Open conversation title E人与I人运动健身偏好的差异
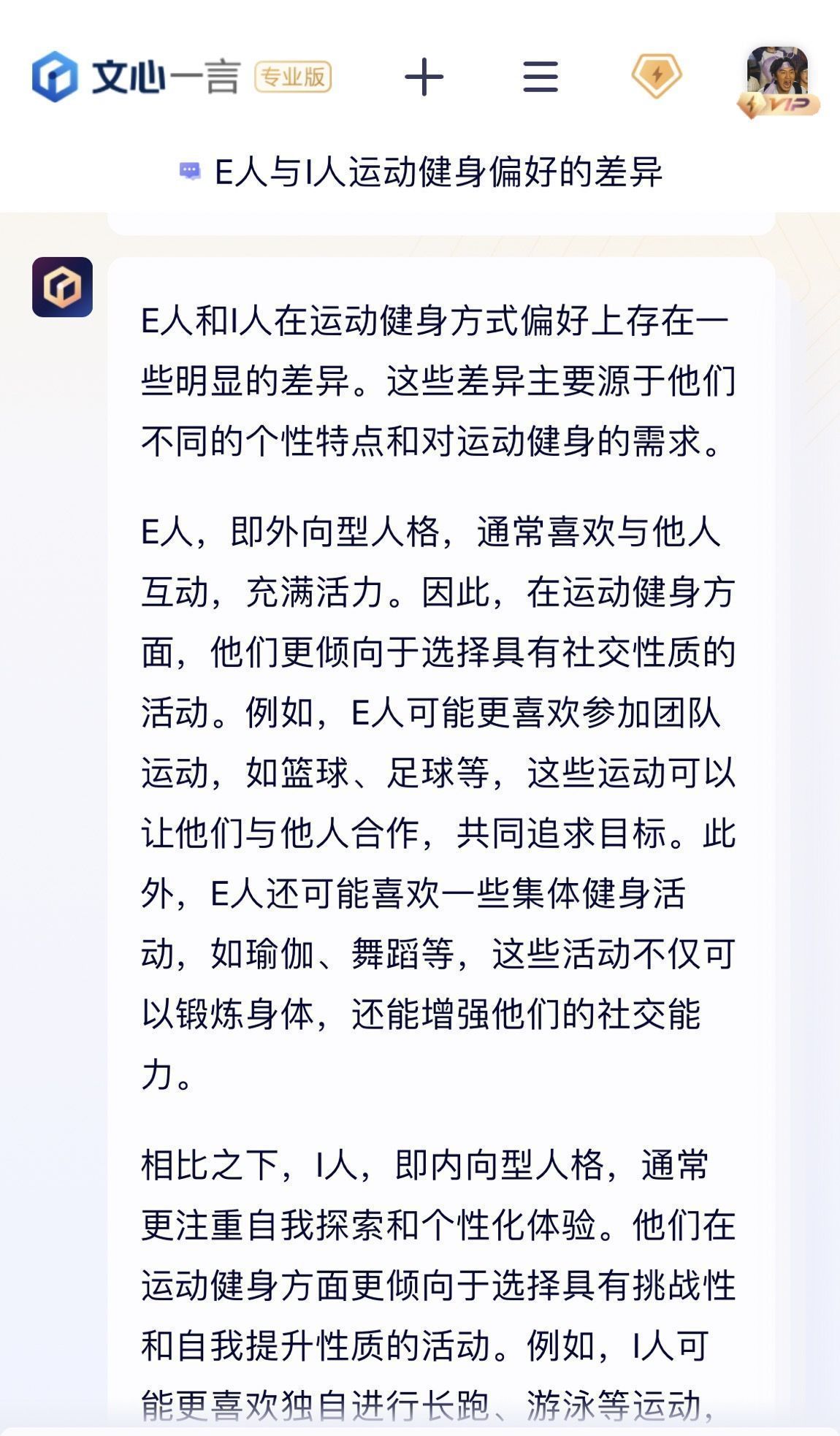 coord(437,172)
